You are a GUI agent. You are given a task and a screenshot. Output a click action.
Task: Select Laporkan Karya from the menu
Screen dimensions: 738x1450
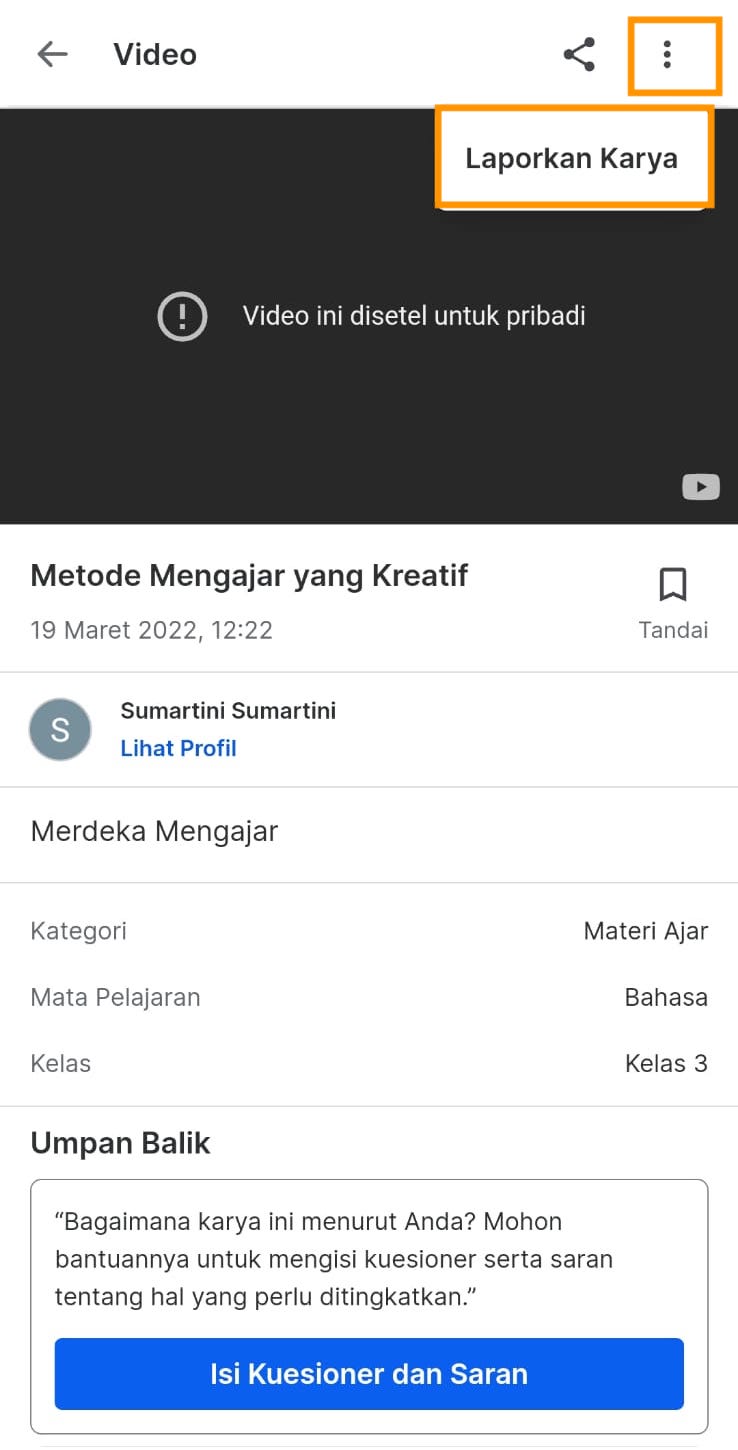(572, 158)
